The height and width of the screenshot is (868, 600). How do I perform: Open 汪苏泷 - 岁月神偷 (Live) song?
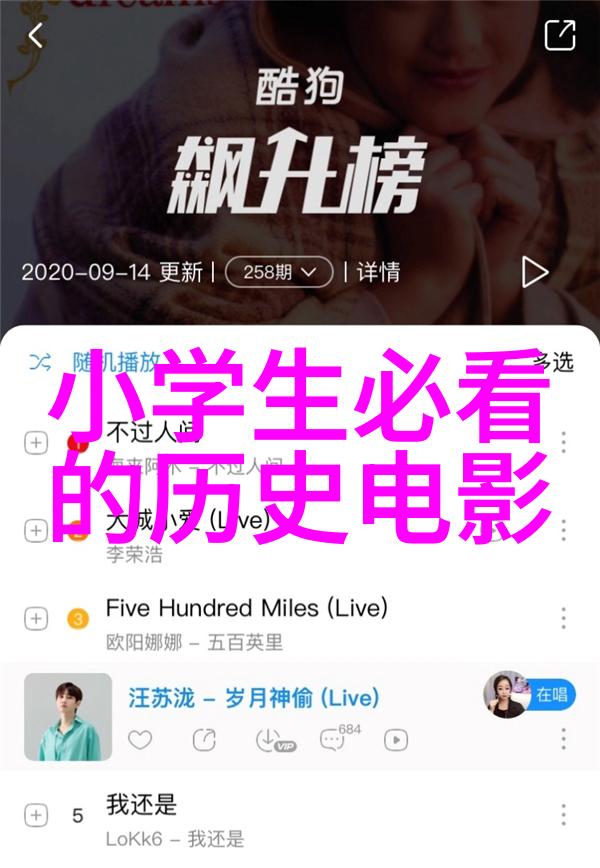tap(253, 697)
